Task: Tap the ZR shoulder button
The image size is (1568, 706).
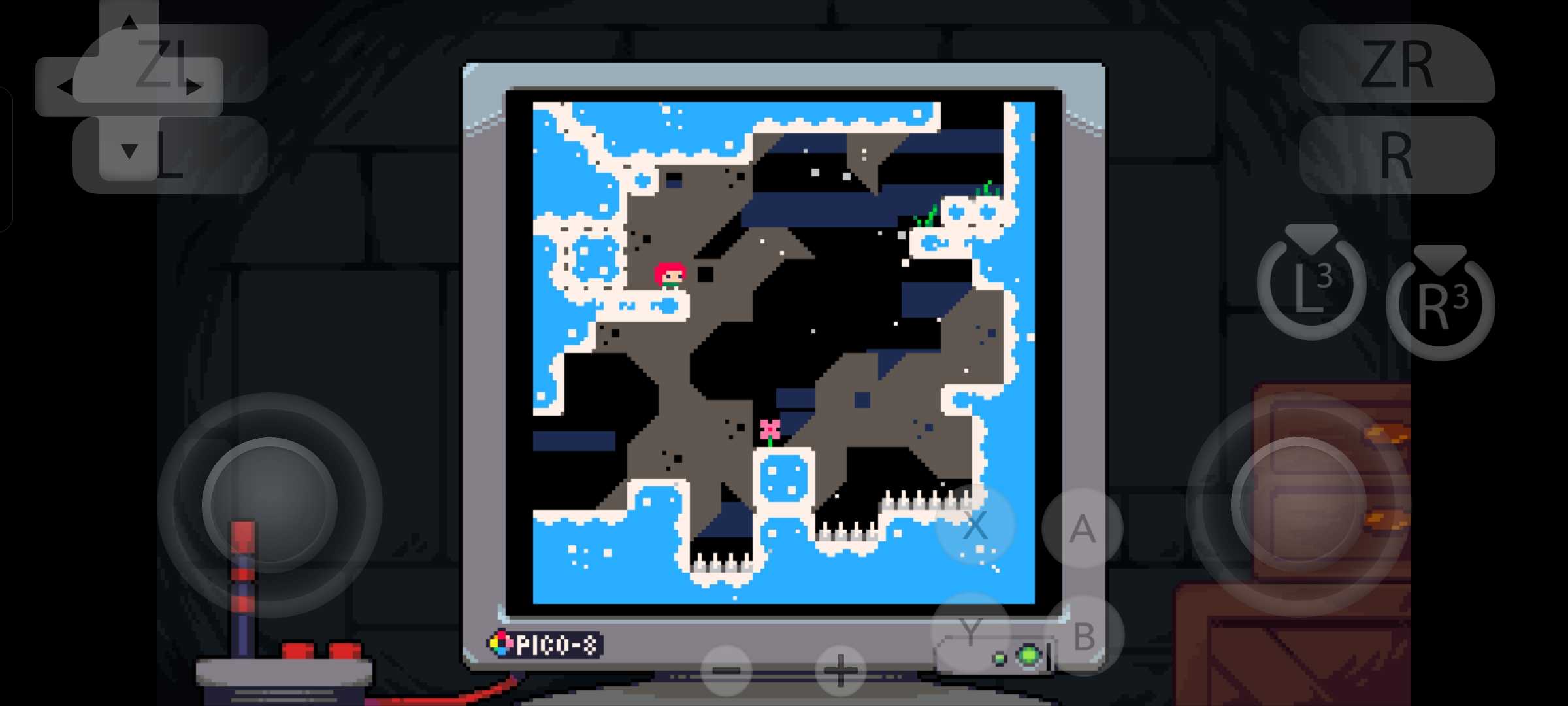Action: [1397, 63]
